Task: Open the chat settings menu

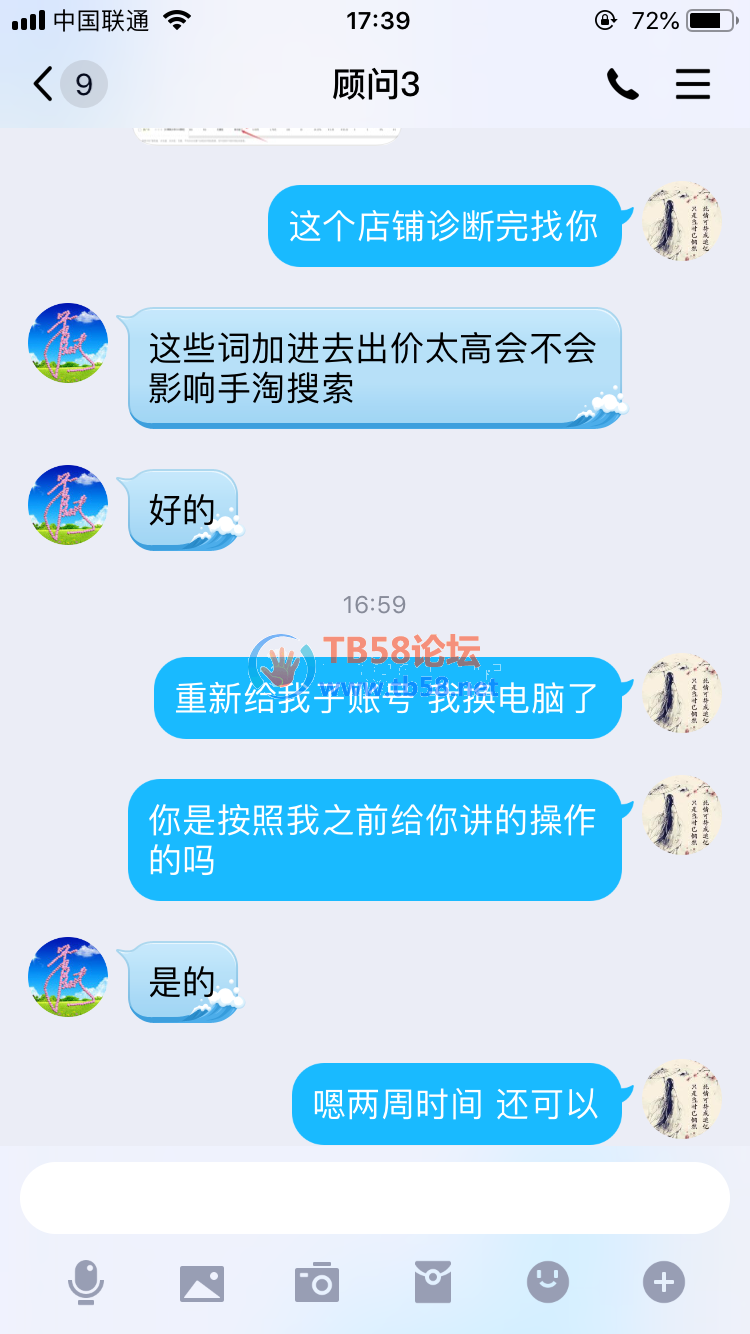Action: click(692, 85)
